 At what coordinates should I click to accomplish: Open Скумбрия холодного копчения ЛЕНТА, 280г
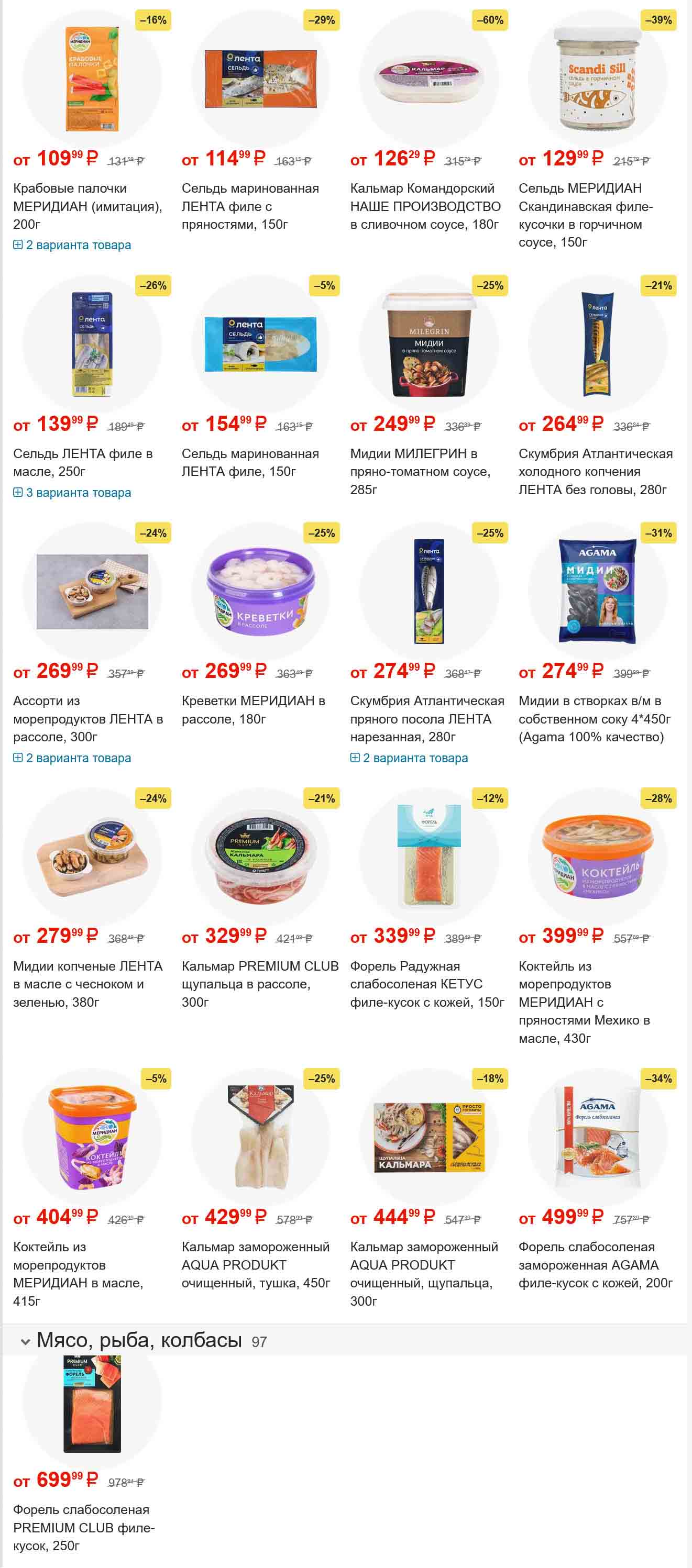pos(595,471)
